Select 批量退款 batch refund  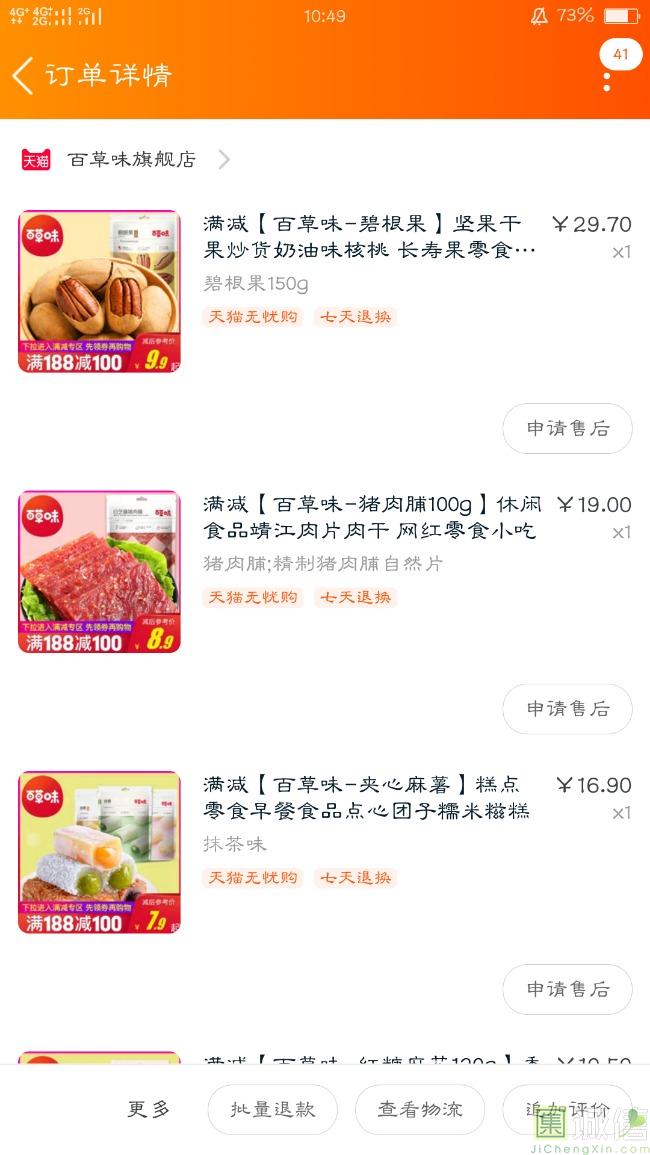[272, 1110]
